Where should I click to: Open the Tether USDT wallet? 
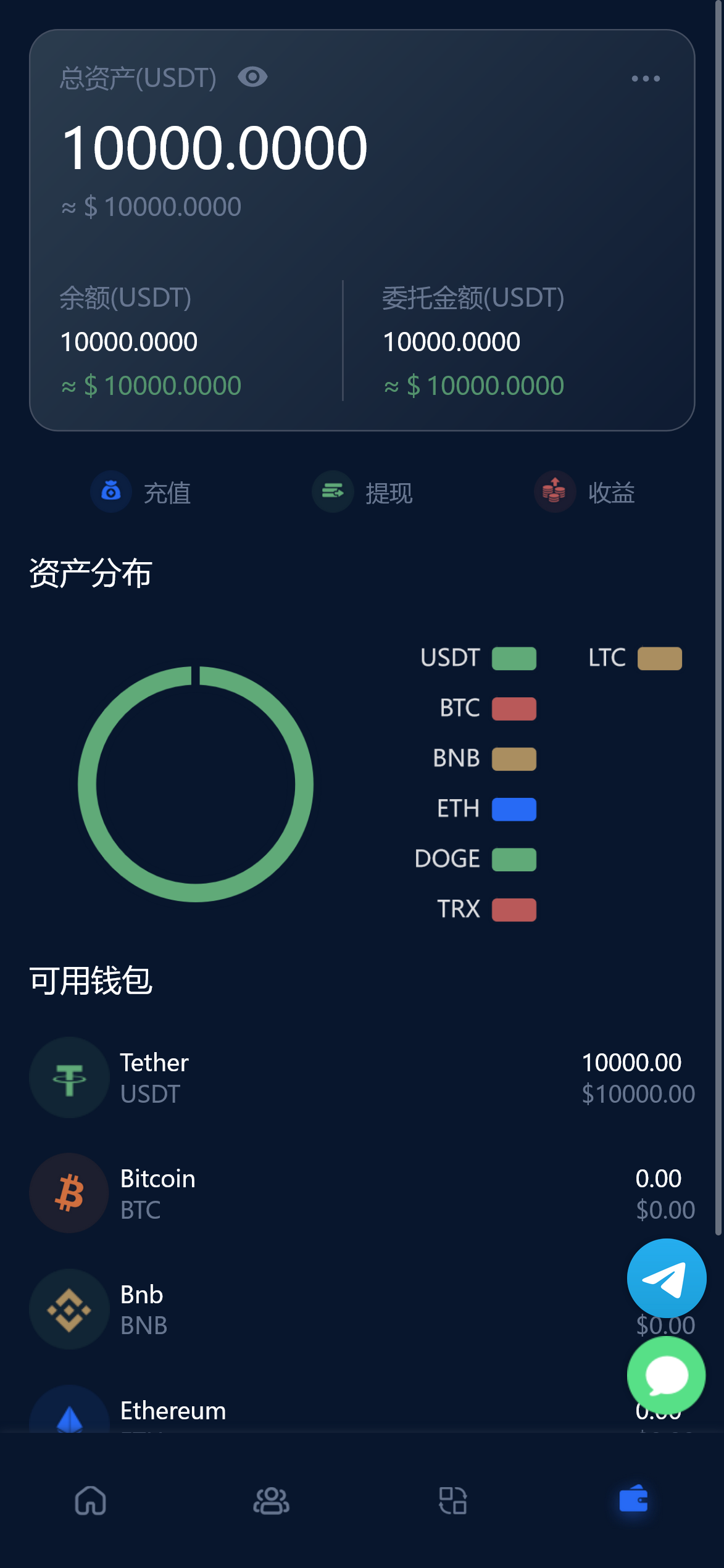tap(362, 1077)
